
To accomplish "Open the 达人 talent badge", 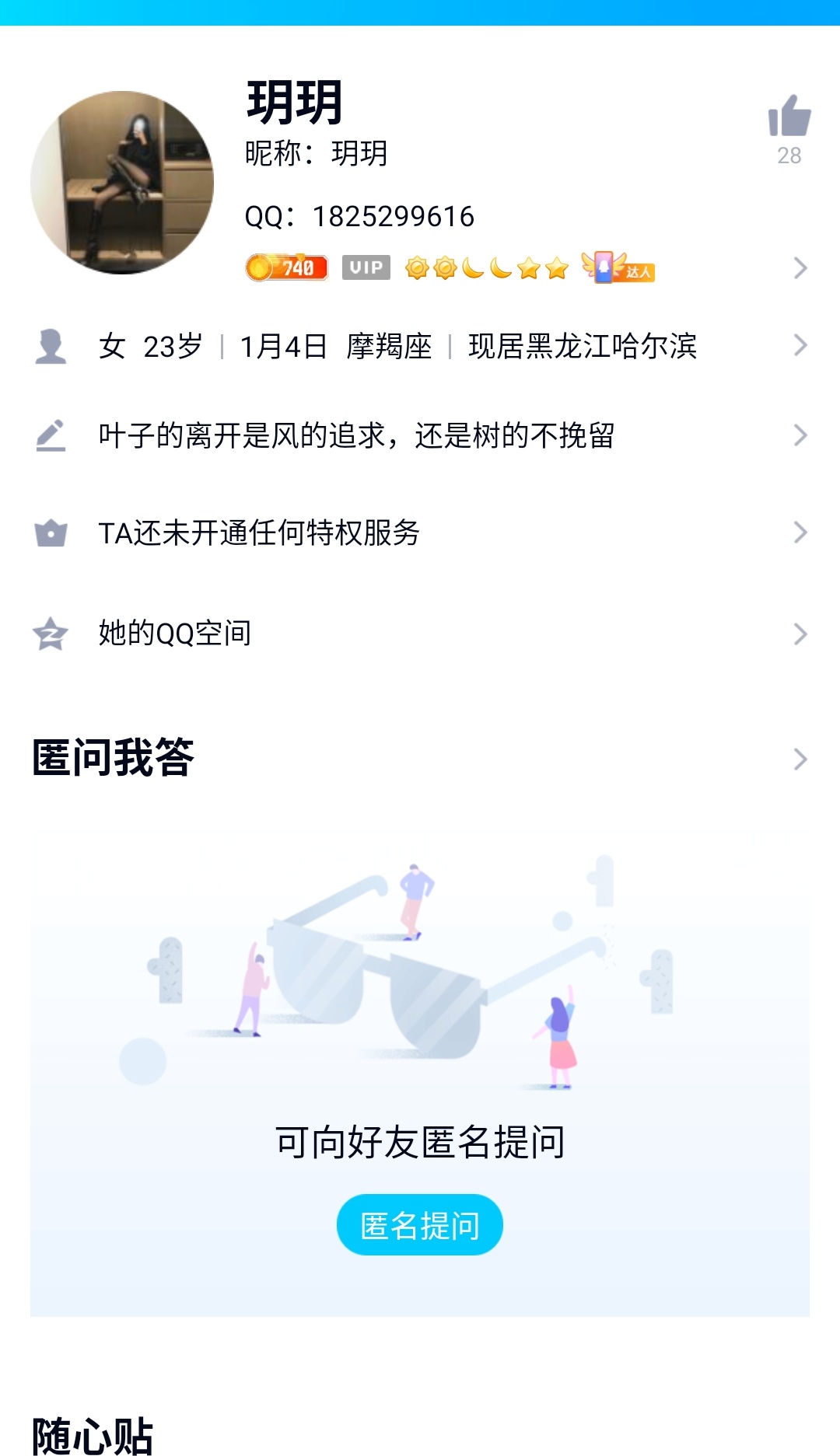I will pyautogui.click(x=618, y=270).
